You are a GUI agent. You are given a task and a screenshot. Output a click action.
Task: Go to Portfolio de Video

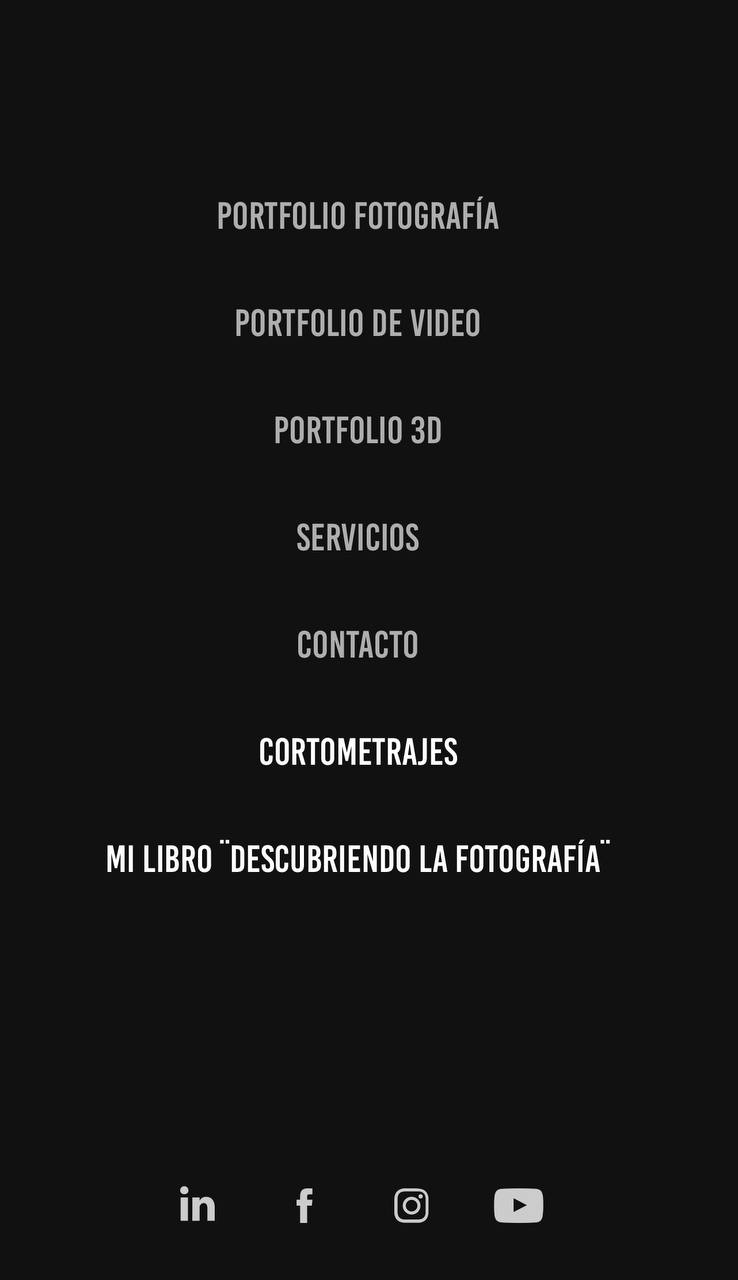click(x=357, y=323)
